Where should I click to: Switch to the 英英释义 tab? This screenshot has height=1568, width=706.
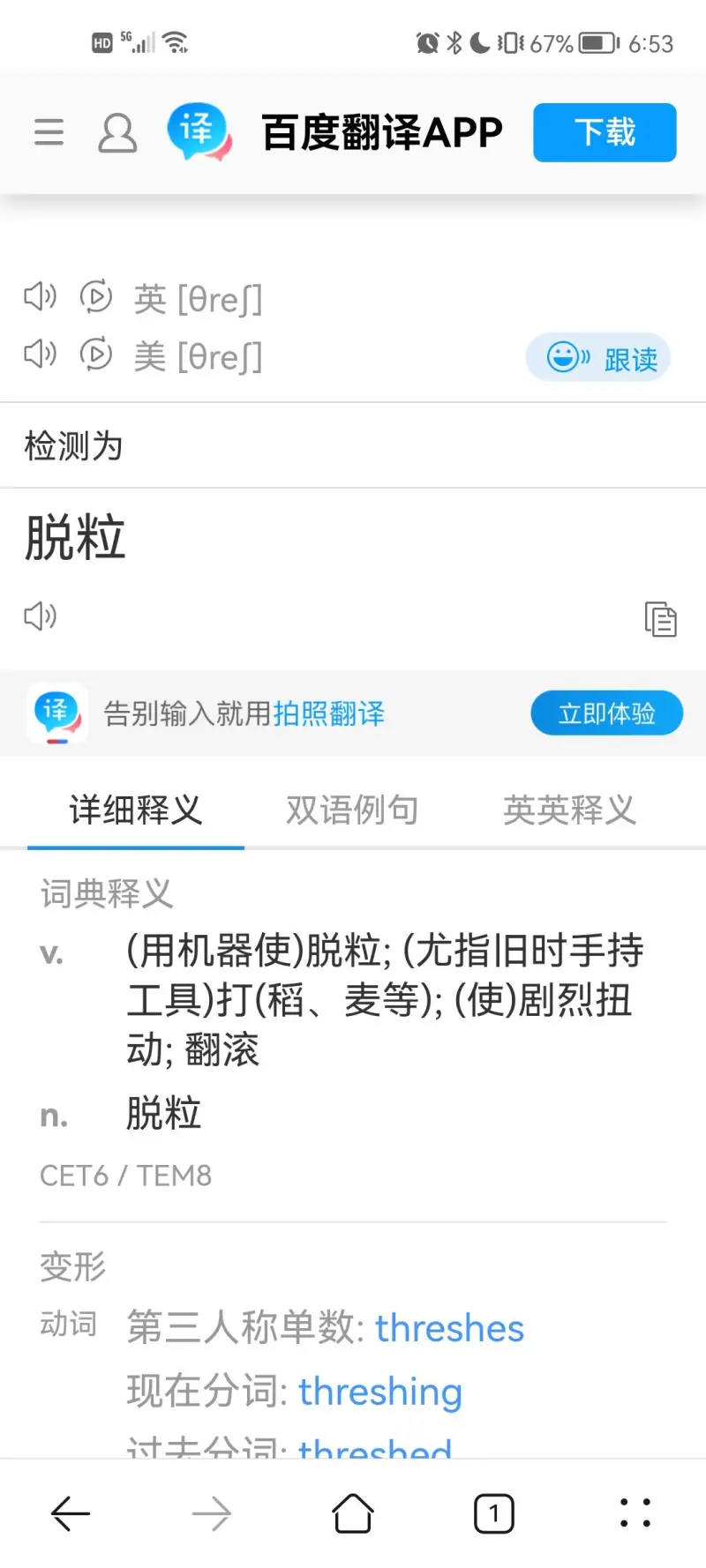tap(569, 810)
